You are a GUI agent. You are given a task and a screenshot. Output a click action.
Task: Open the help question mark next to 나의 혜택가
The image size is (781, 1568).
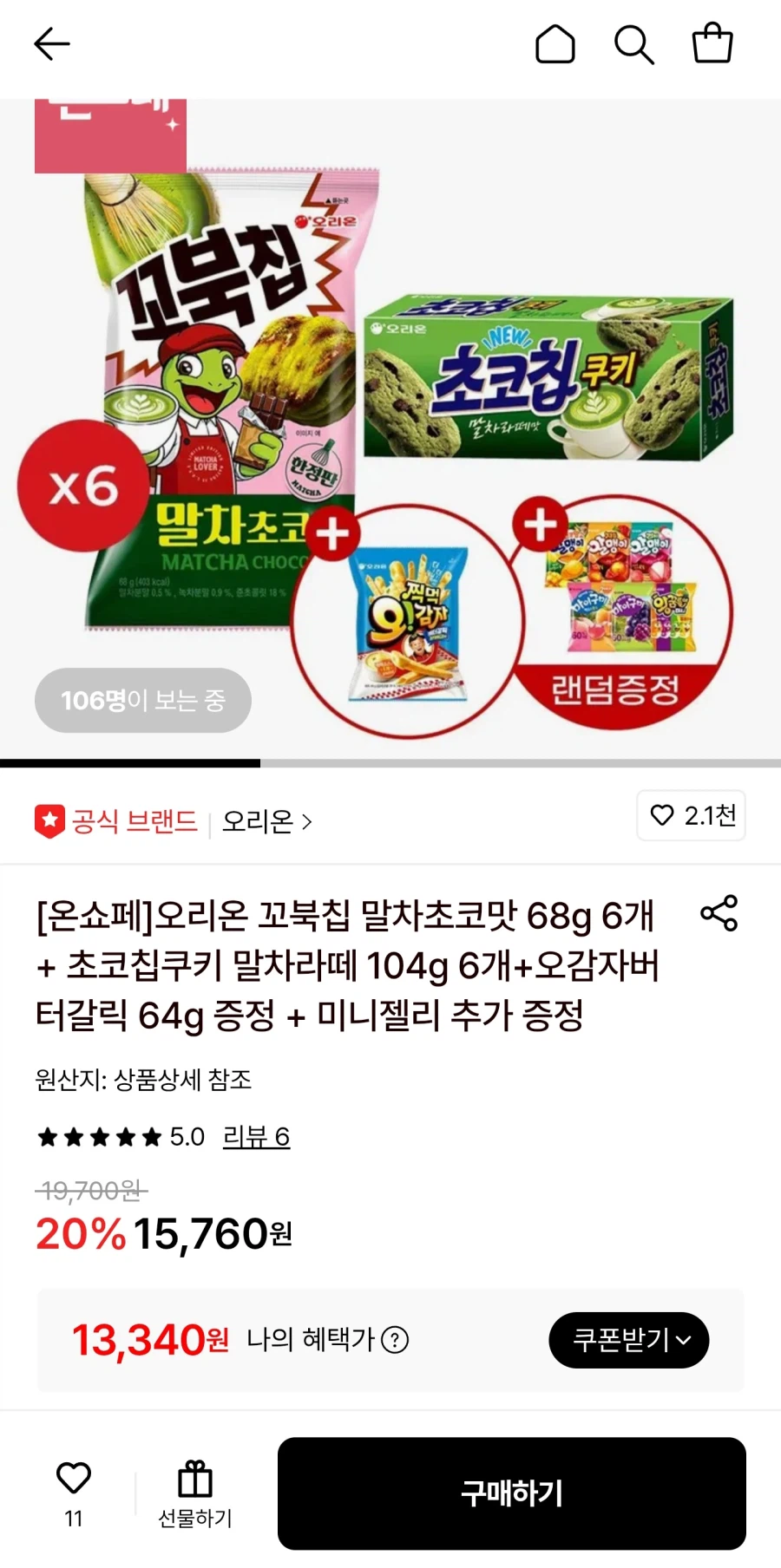pyautogui.click(x=397, y=1340)
